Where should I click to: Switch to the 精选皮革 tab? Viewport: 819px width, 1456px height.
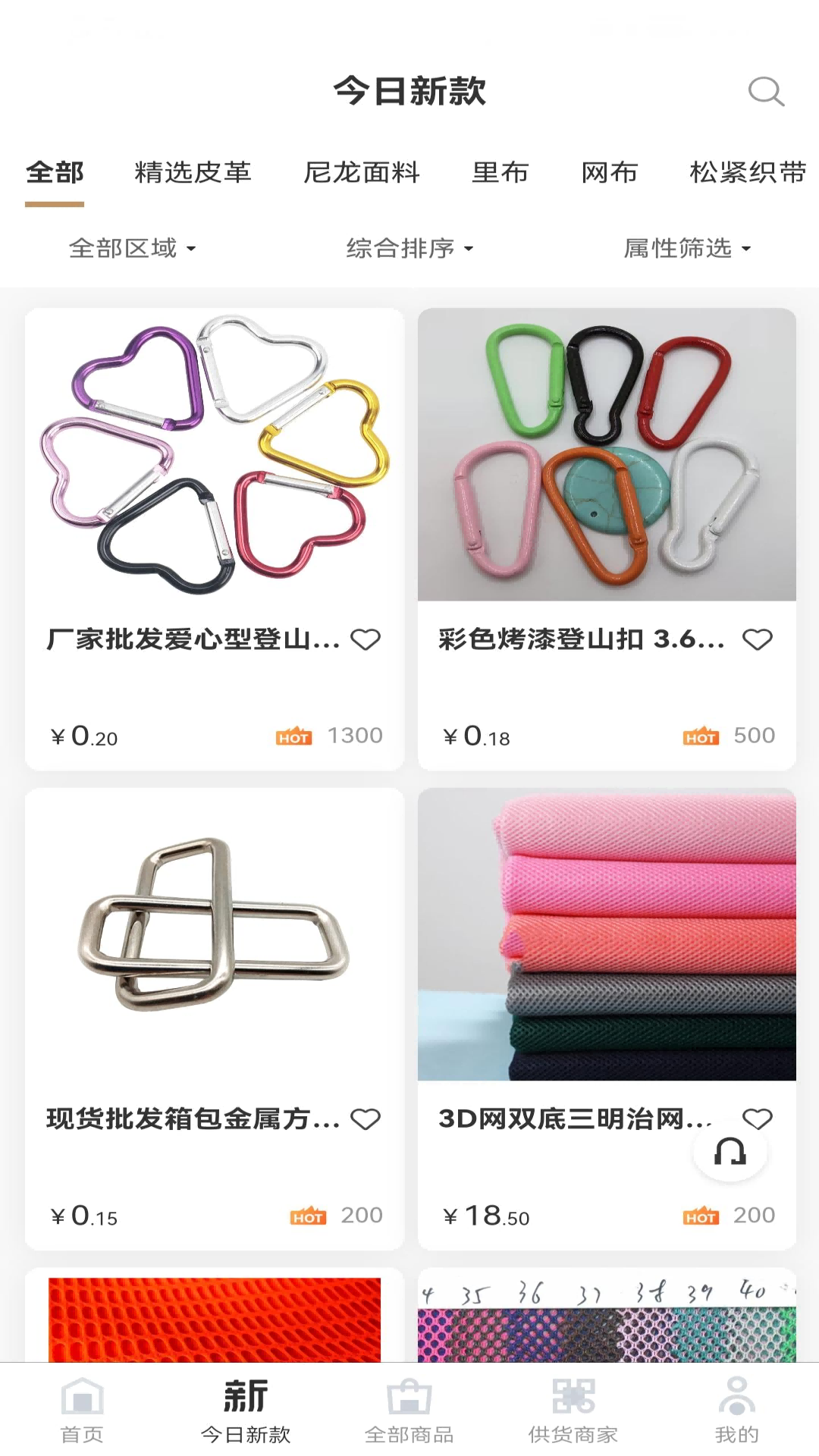coord(193,173)
